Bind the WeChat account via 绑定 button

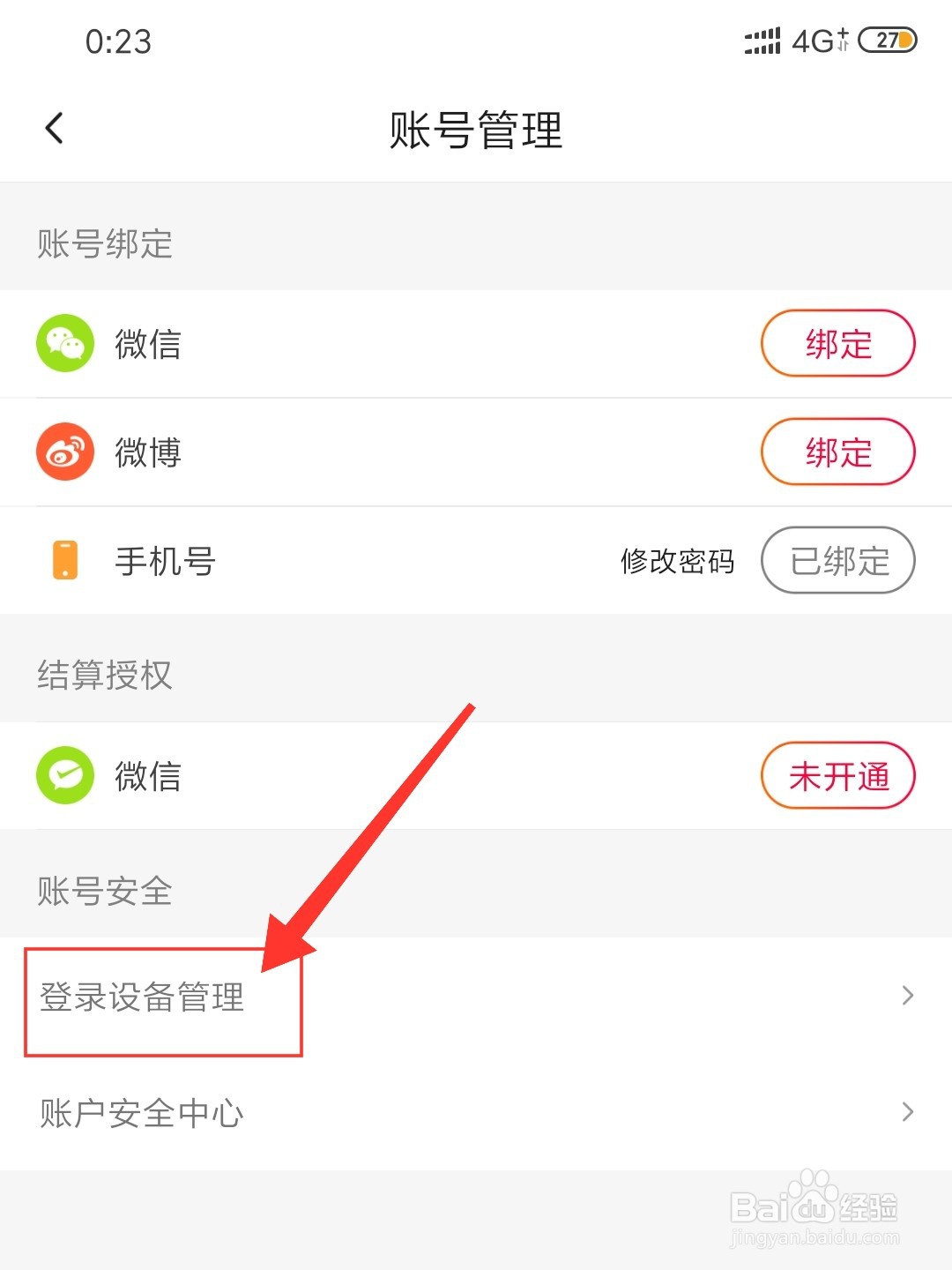coord(837,344)
